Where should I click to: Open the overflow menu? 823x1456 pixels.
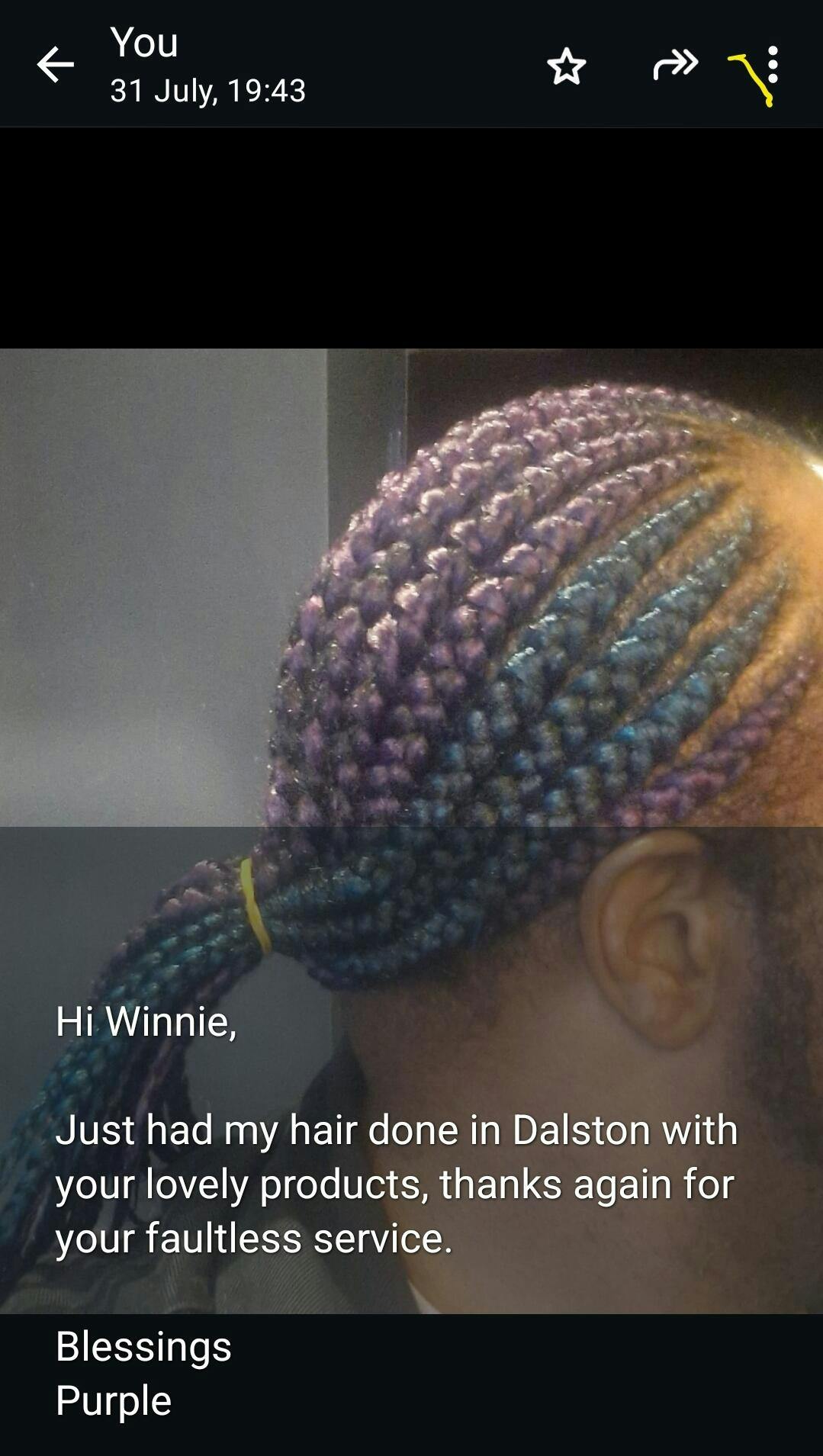[773, 65]
